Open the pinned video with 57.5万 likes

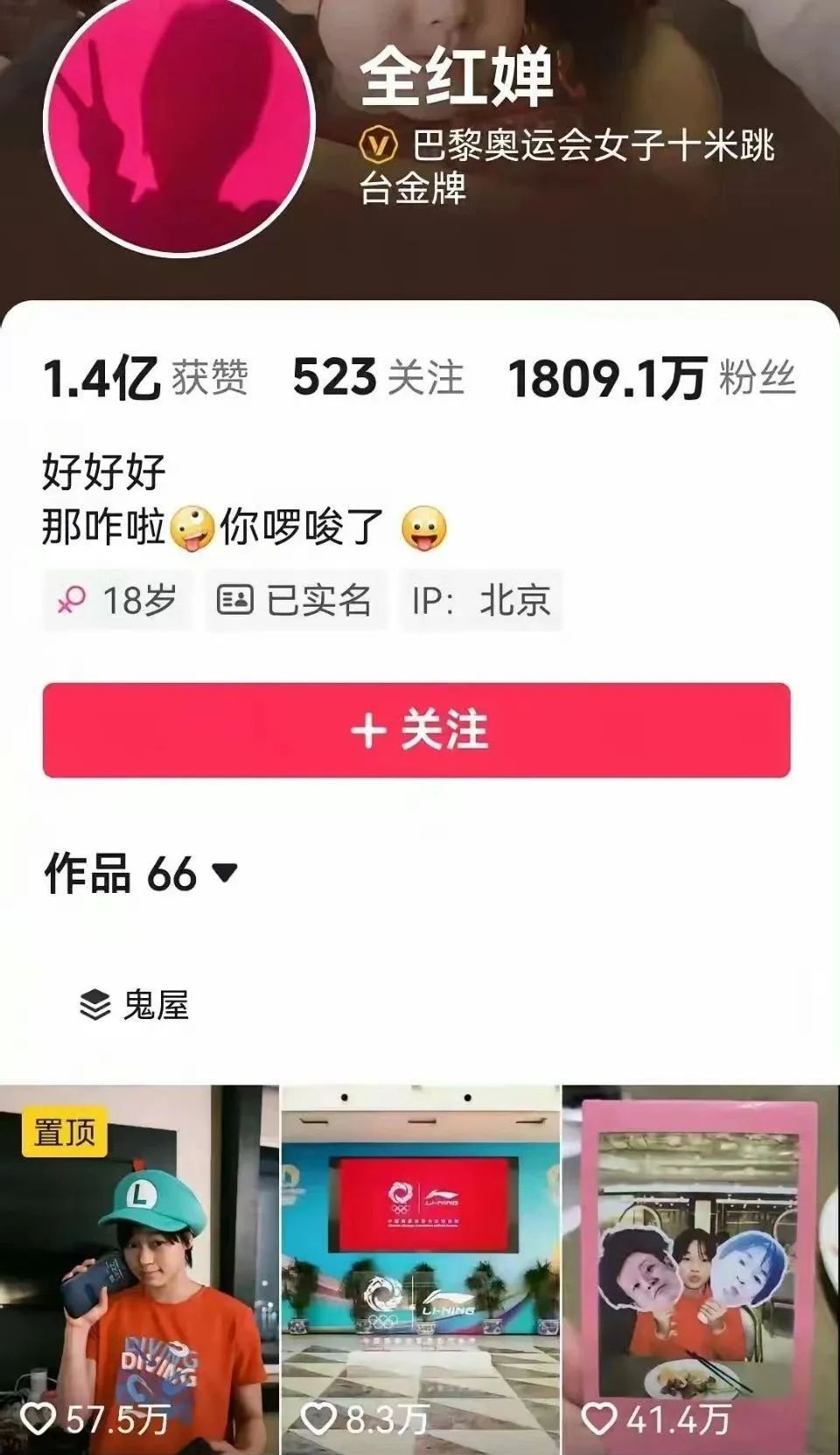[139, 1269]
